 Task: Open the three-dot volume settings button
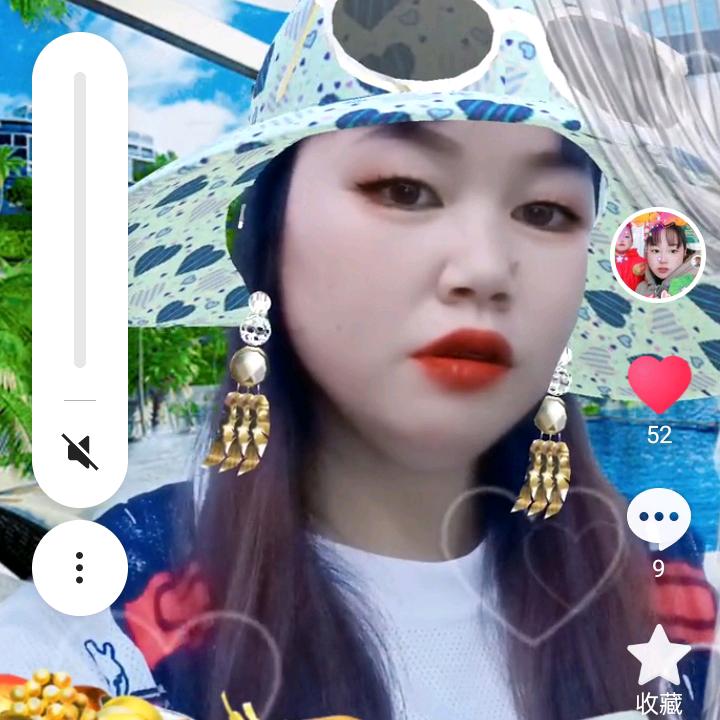coord(80,568)
